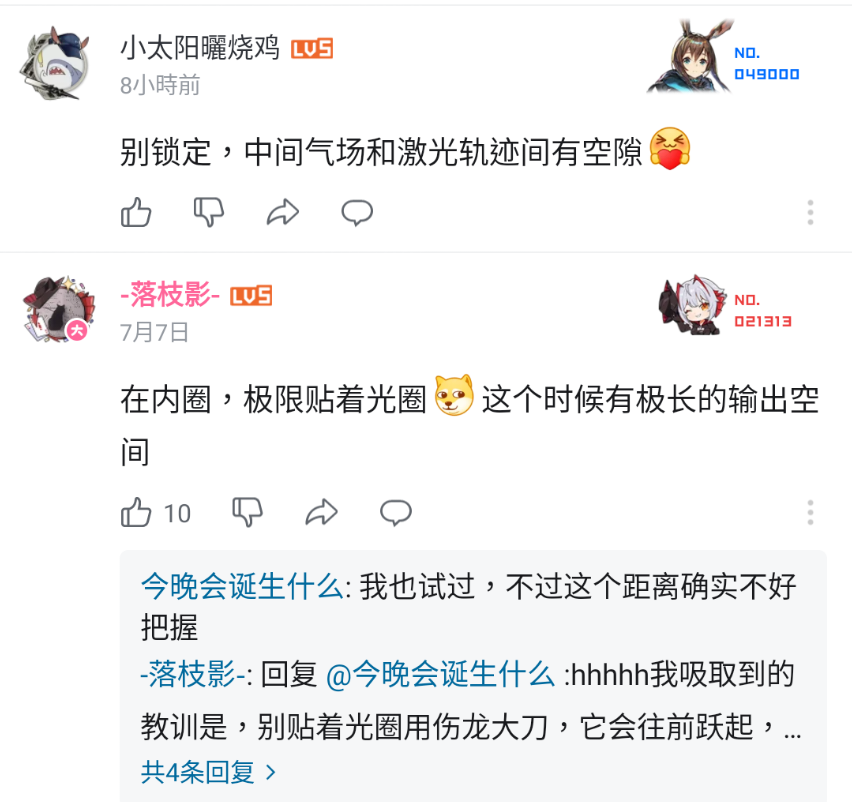The height and width of the screenshot is (802, 853).
Task: Dislike 小太阳曬烧鸡's comment
Action: 208,212
